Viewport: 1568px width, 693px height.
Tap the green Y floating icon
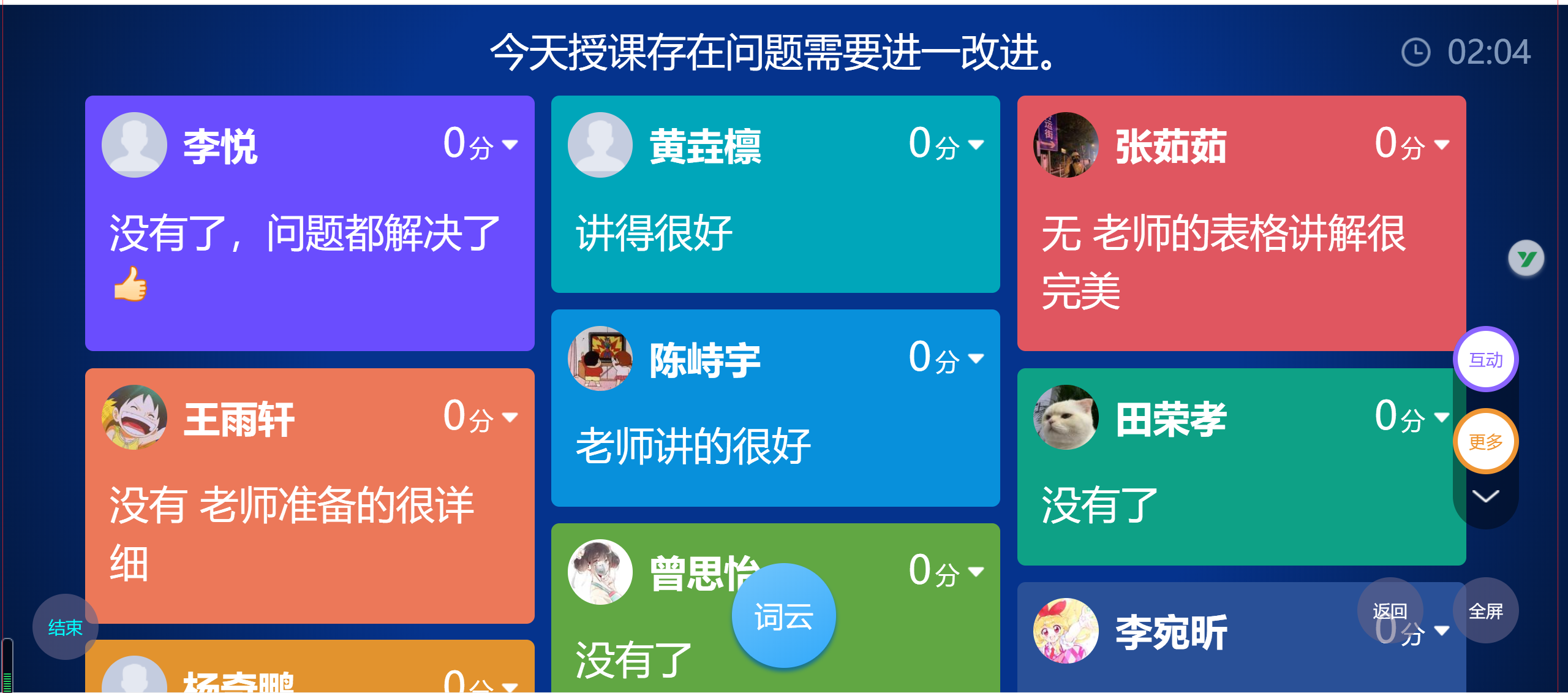1526,259
